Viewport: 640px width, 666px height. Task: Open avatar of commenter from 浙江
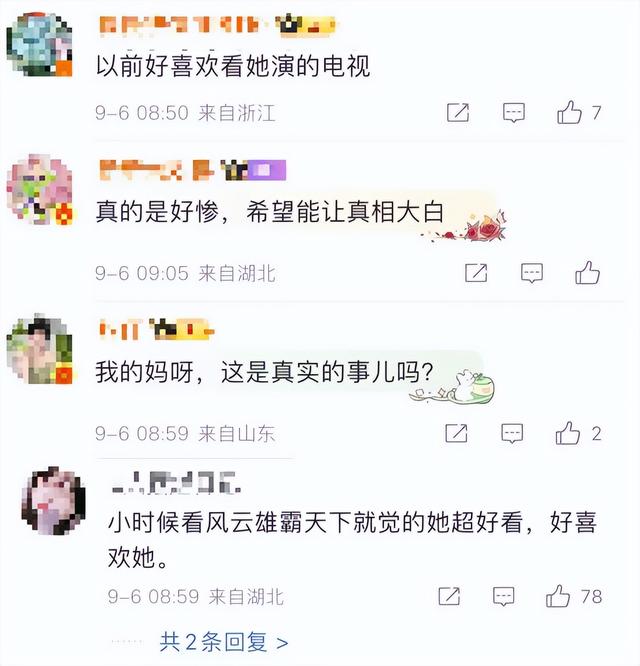[39, 43]
